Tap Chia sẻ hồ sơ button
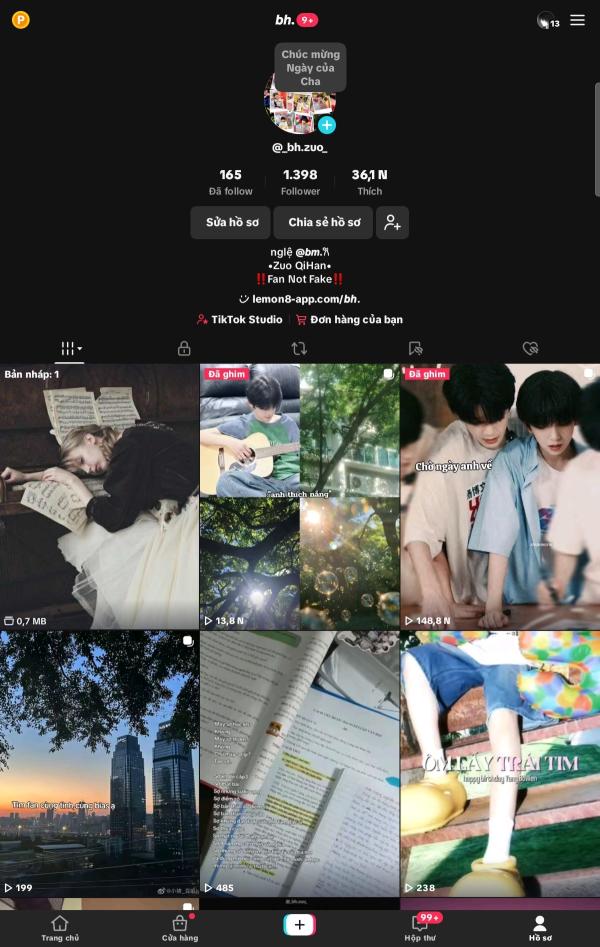This screenshot has height=947, width=600. coord(323,222)
